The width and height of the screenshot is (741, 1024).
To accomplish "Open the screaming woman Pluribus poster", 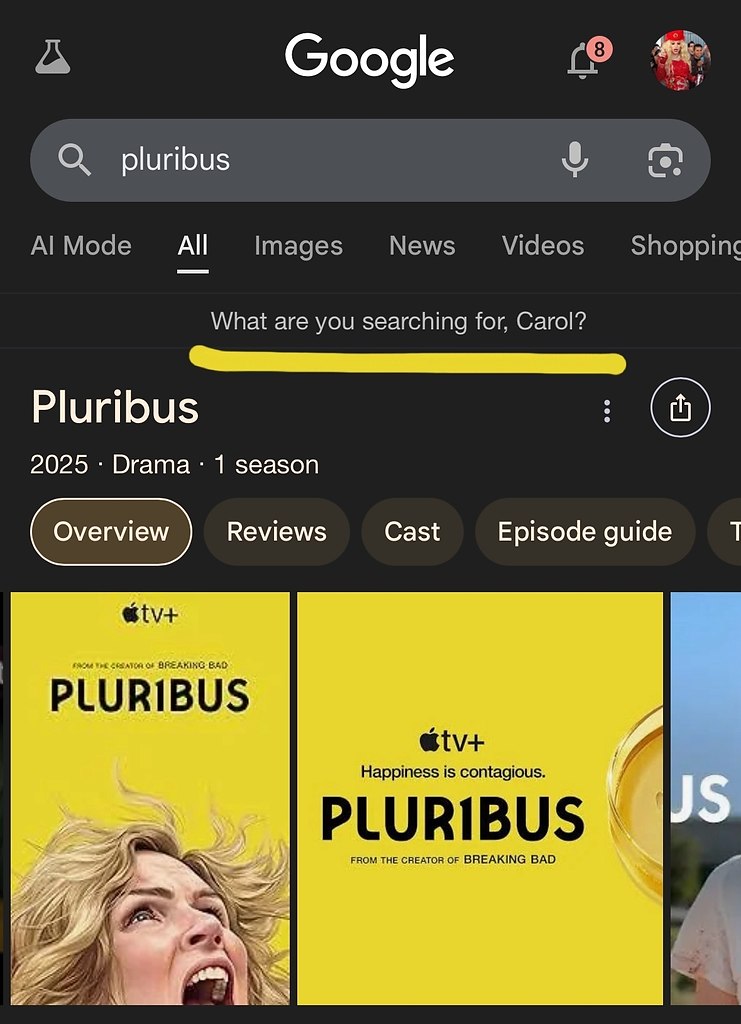I will point(150,798).
